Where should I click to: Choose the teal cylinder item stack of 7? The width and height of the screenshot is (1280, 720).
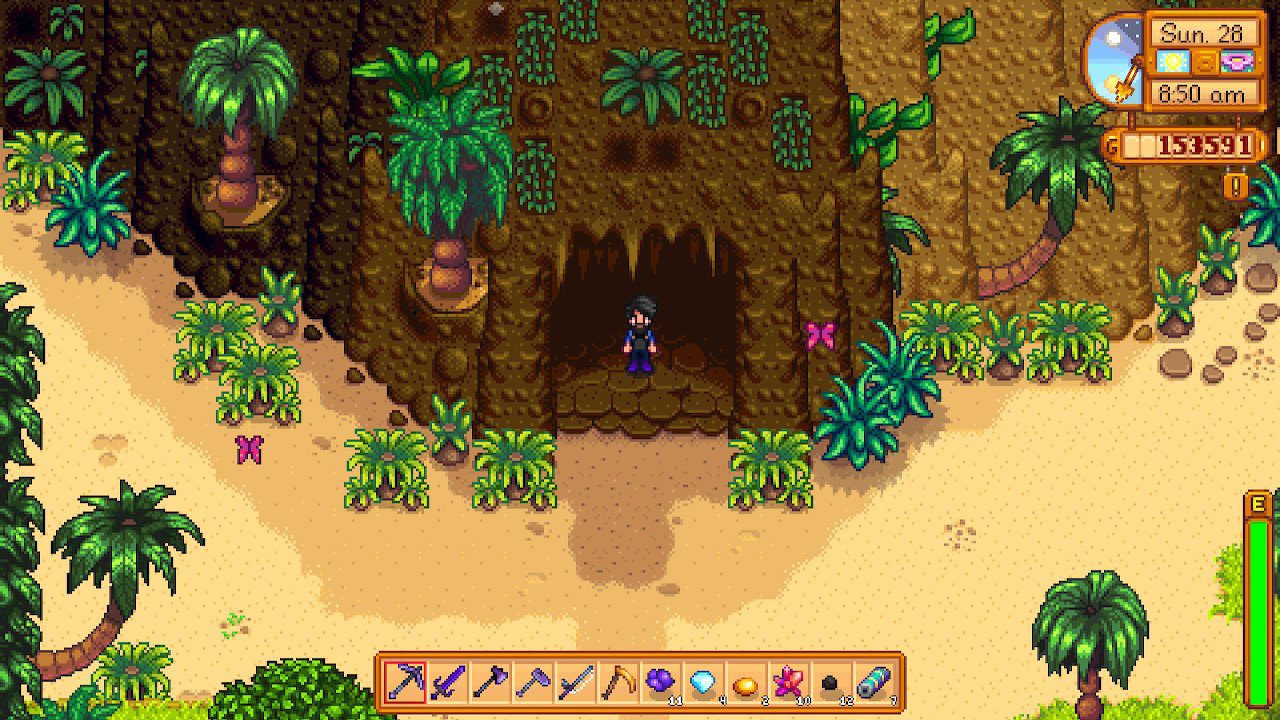pos(875,683)
